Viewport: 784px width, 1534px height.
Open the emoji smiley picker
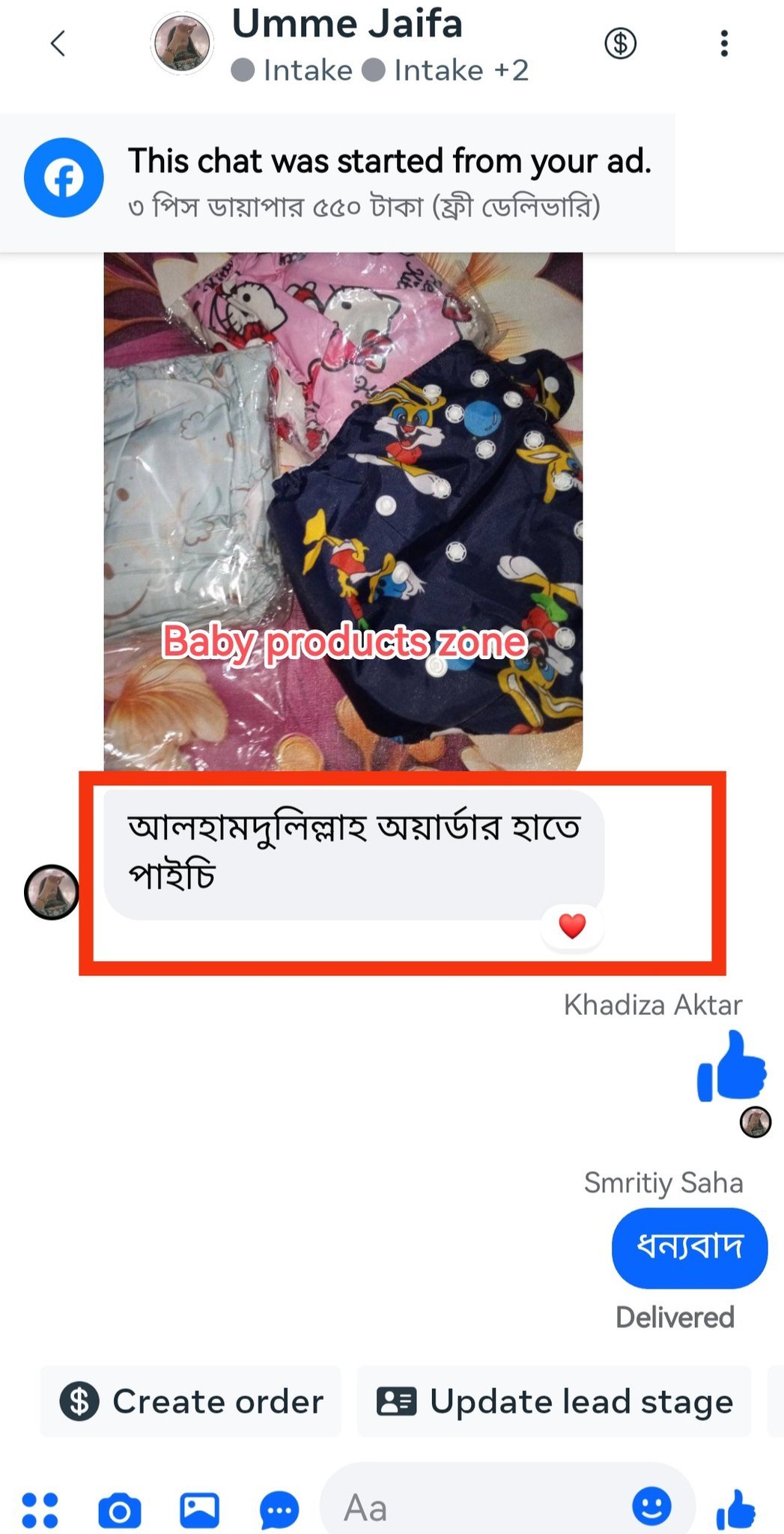coord(651,1506)
